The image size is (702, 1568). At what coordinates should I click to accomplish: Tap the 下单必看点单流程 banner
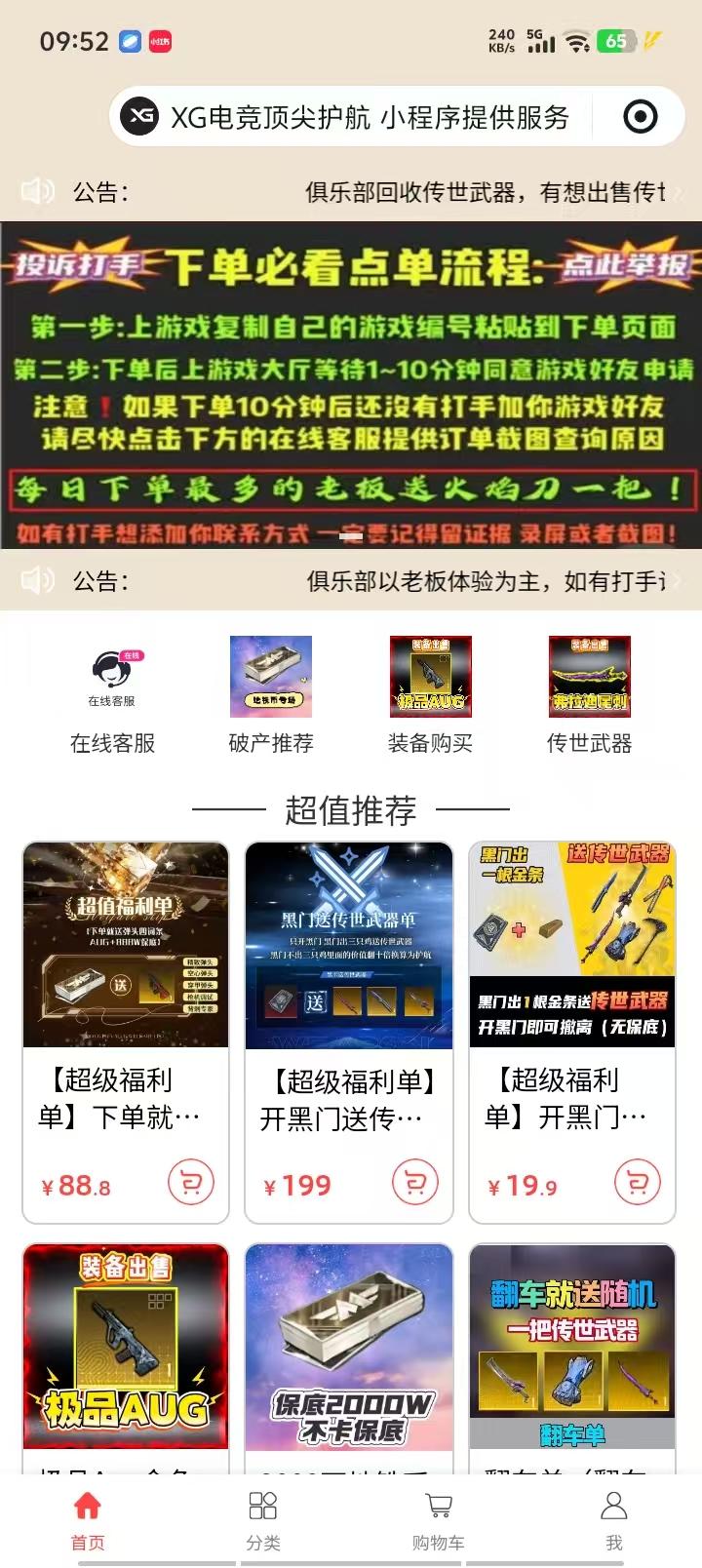click(351, 385)
